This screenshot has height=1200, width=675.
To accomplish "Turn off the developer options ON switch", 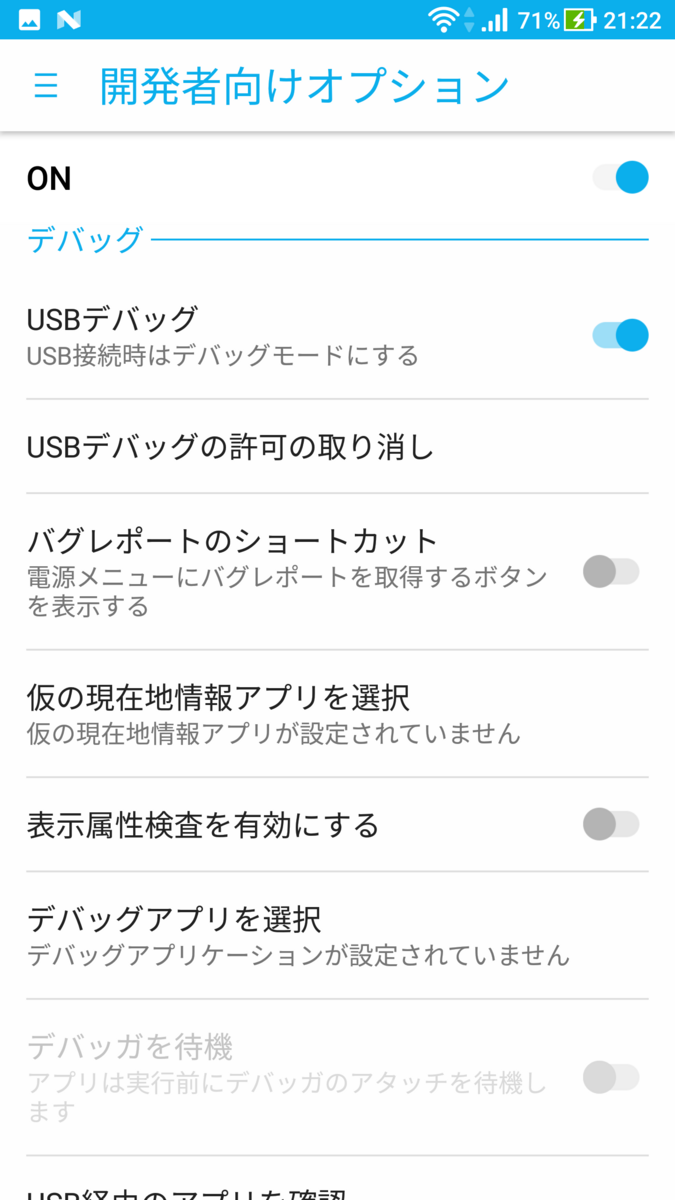I will (620, 178).
